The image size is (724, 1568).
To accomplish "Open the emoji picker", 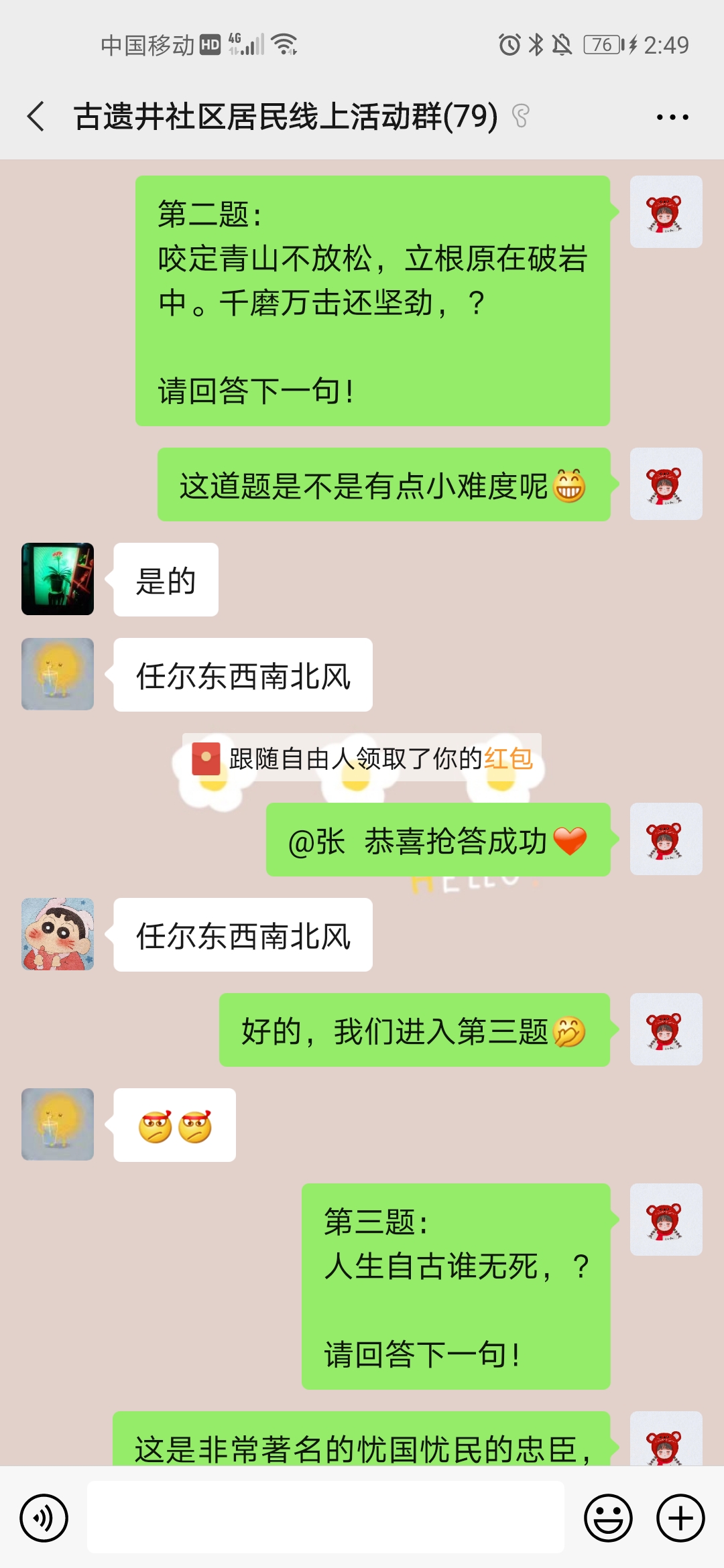I will 608,1518.
